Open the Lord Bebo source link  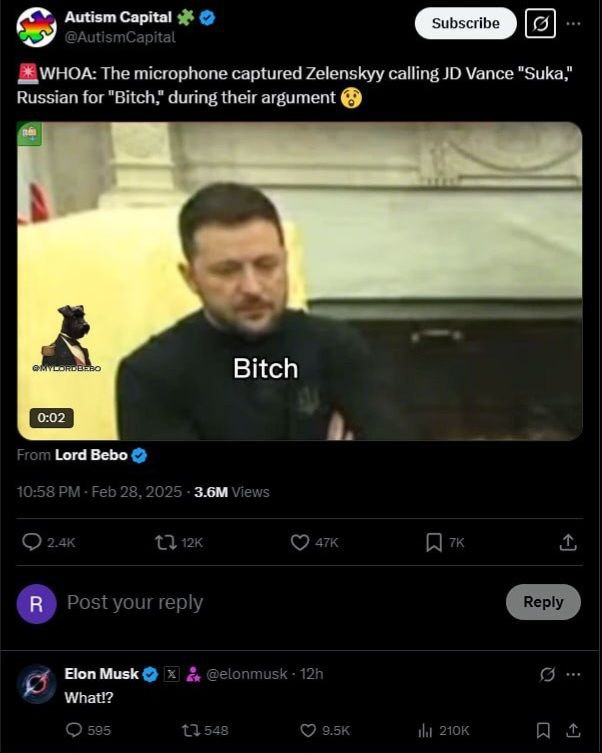91,455
